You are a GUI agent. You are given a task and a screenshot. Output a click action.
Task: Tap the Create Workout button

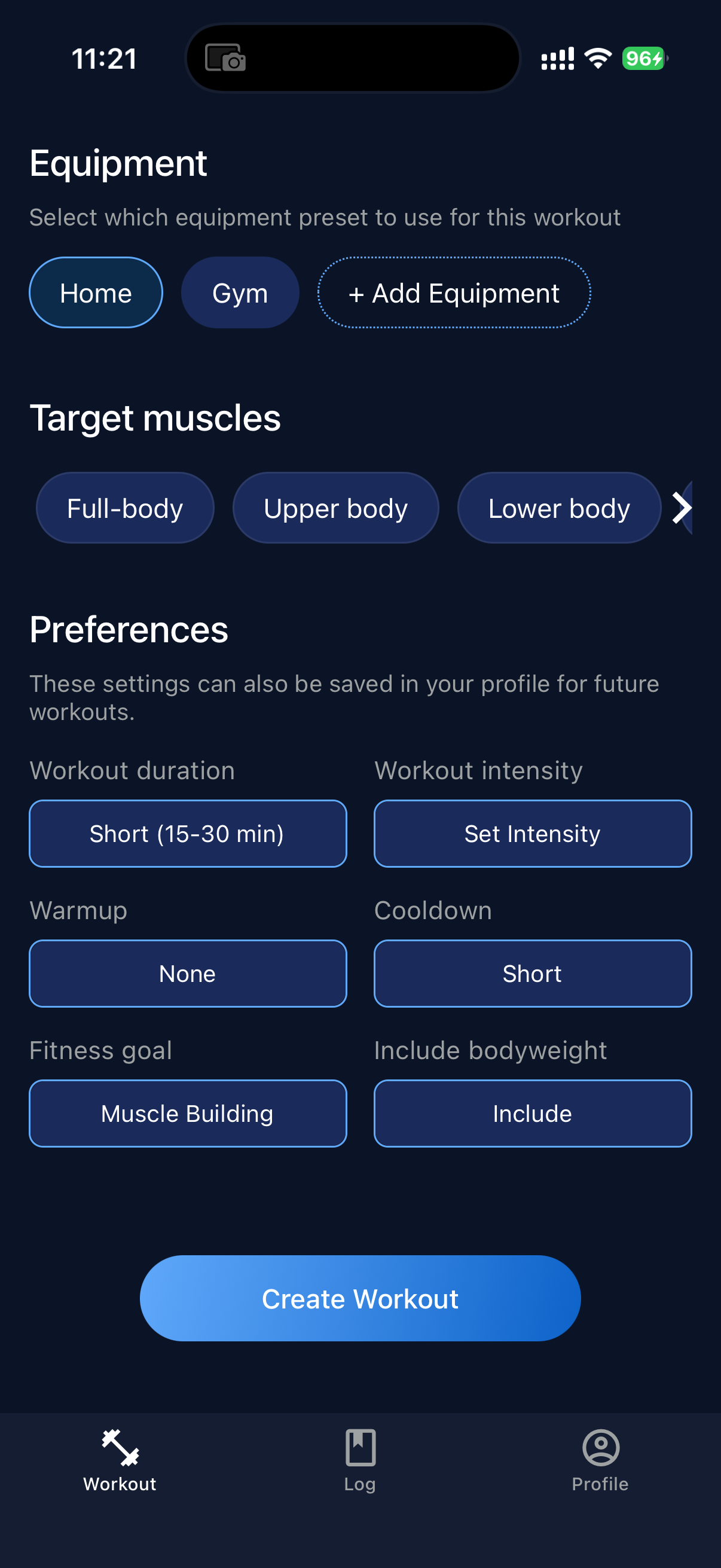pyautogui.click(x=360, y=1298)
